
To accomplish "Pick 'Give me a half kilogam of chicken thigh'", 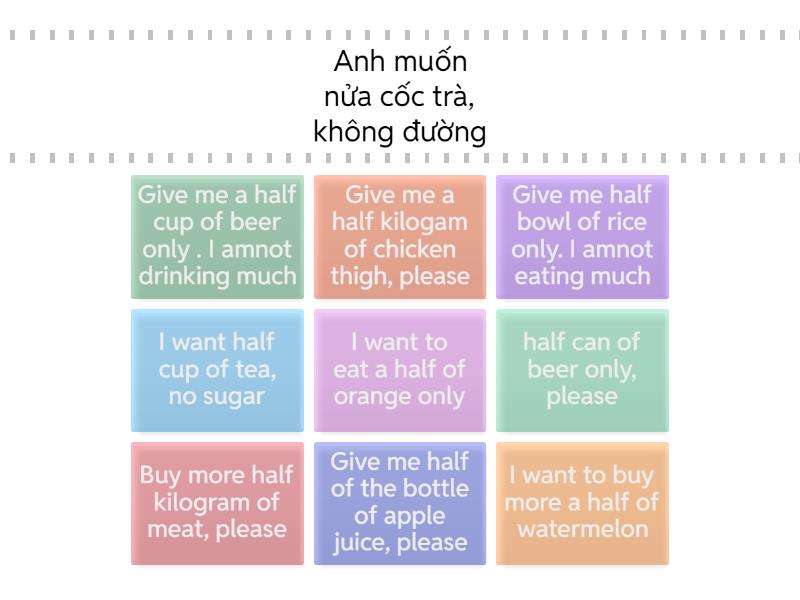I will (x=400, y=237).
